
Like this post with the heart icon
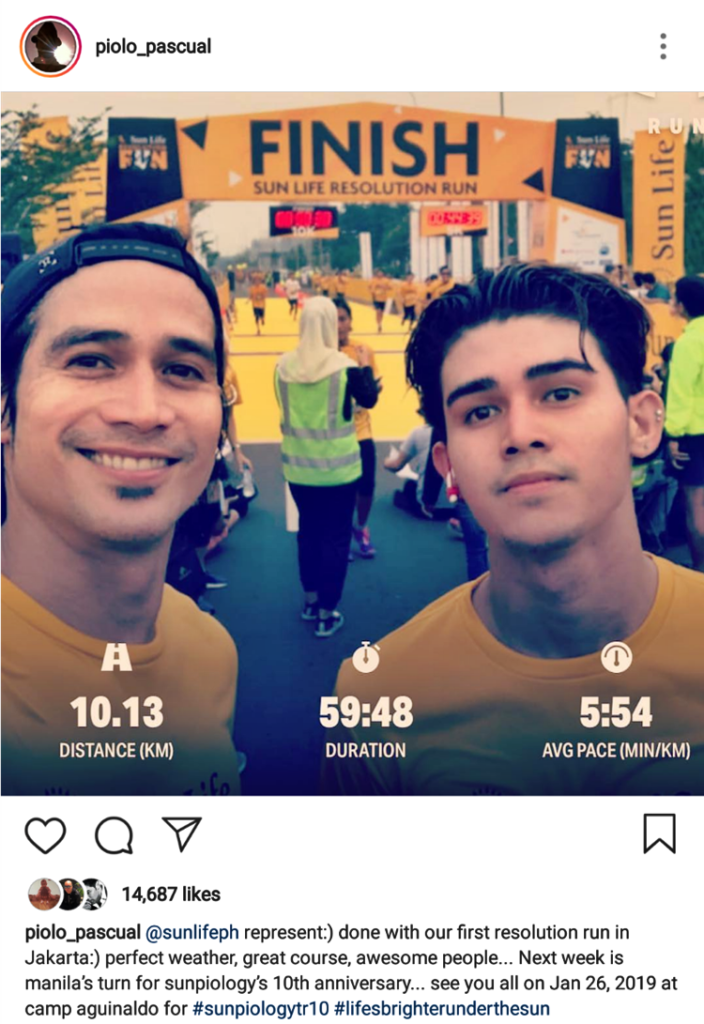(x=45, y=835)
